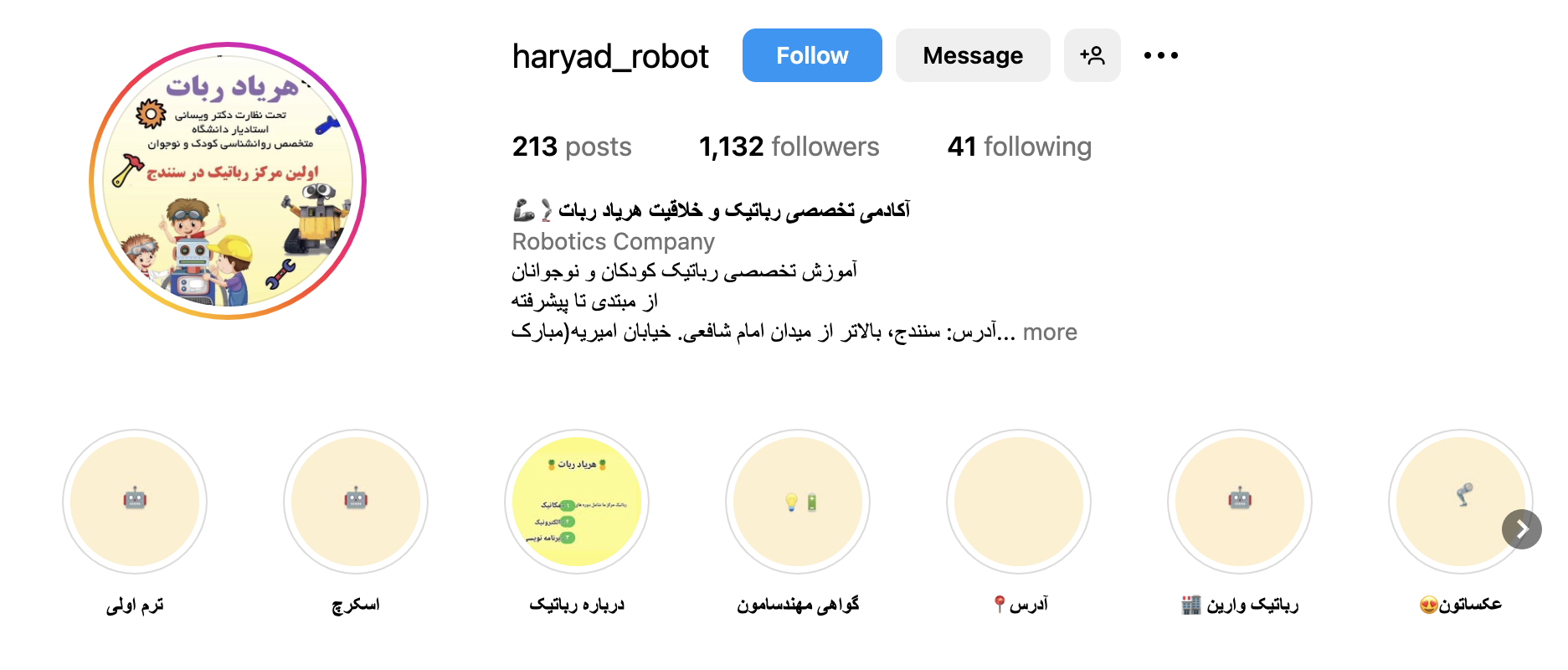
Task: Show next highlights with the arrow
Action: [1521, 529]
